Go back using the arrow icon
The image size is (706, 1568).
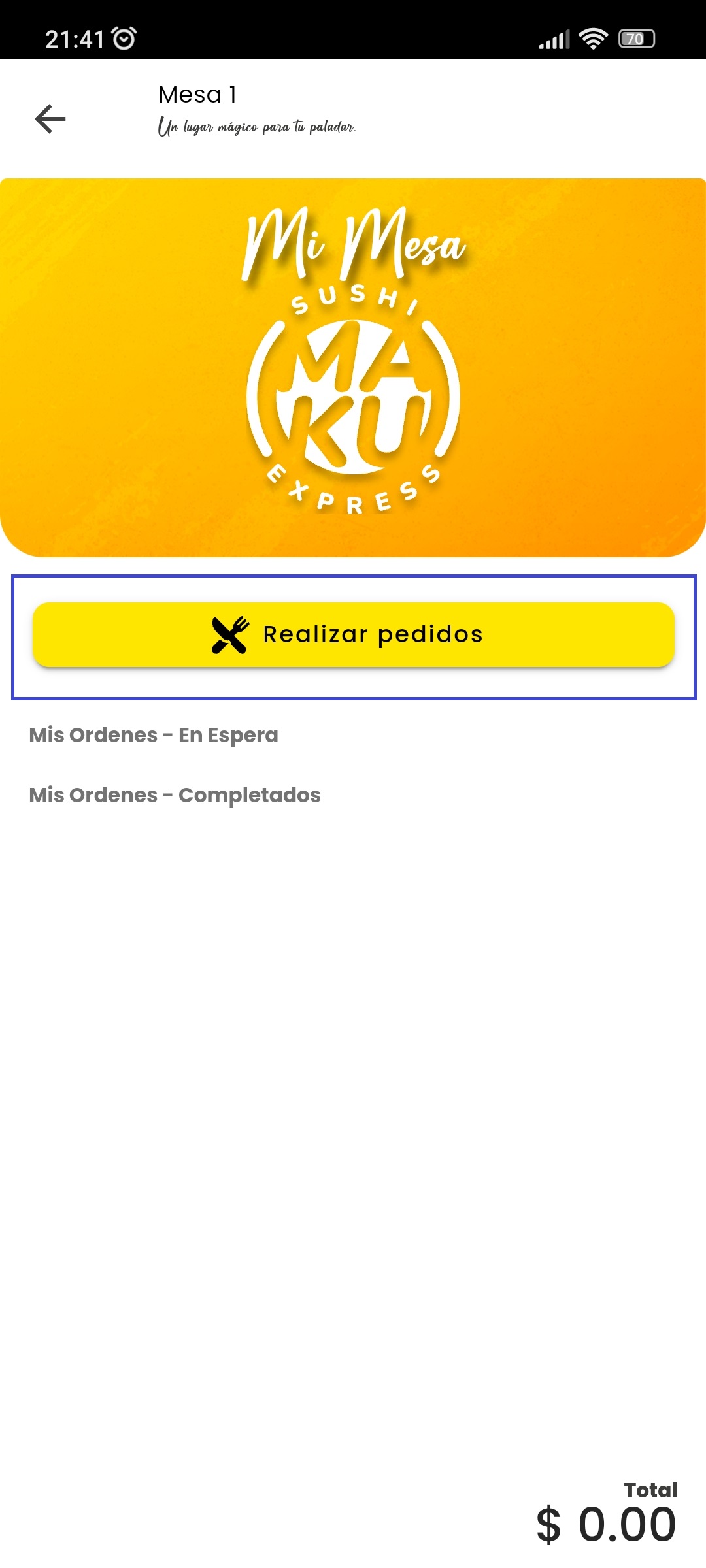click(50, 119)
